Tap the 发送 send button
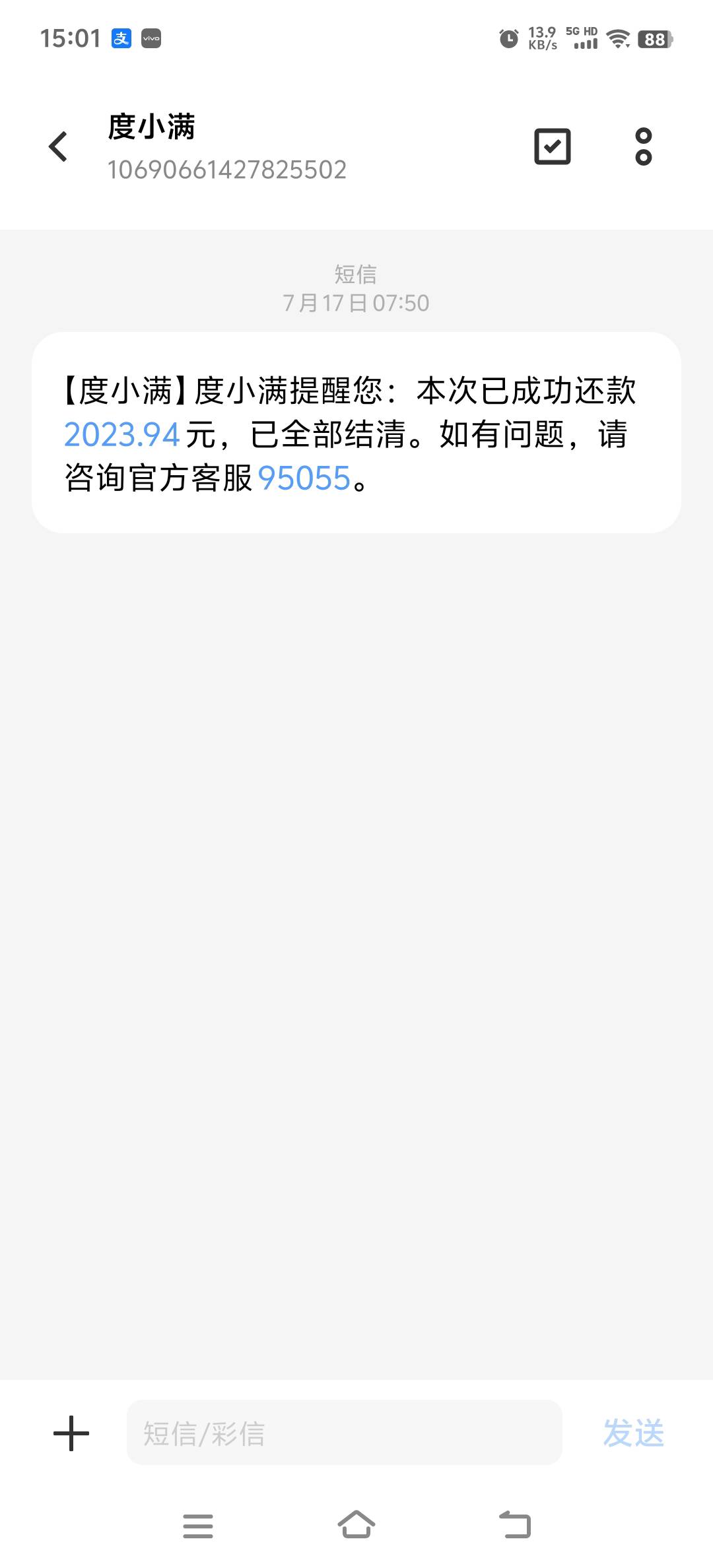713x1568 pixels. tap(633, 1433)
